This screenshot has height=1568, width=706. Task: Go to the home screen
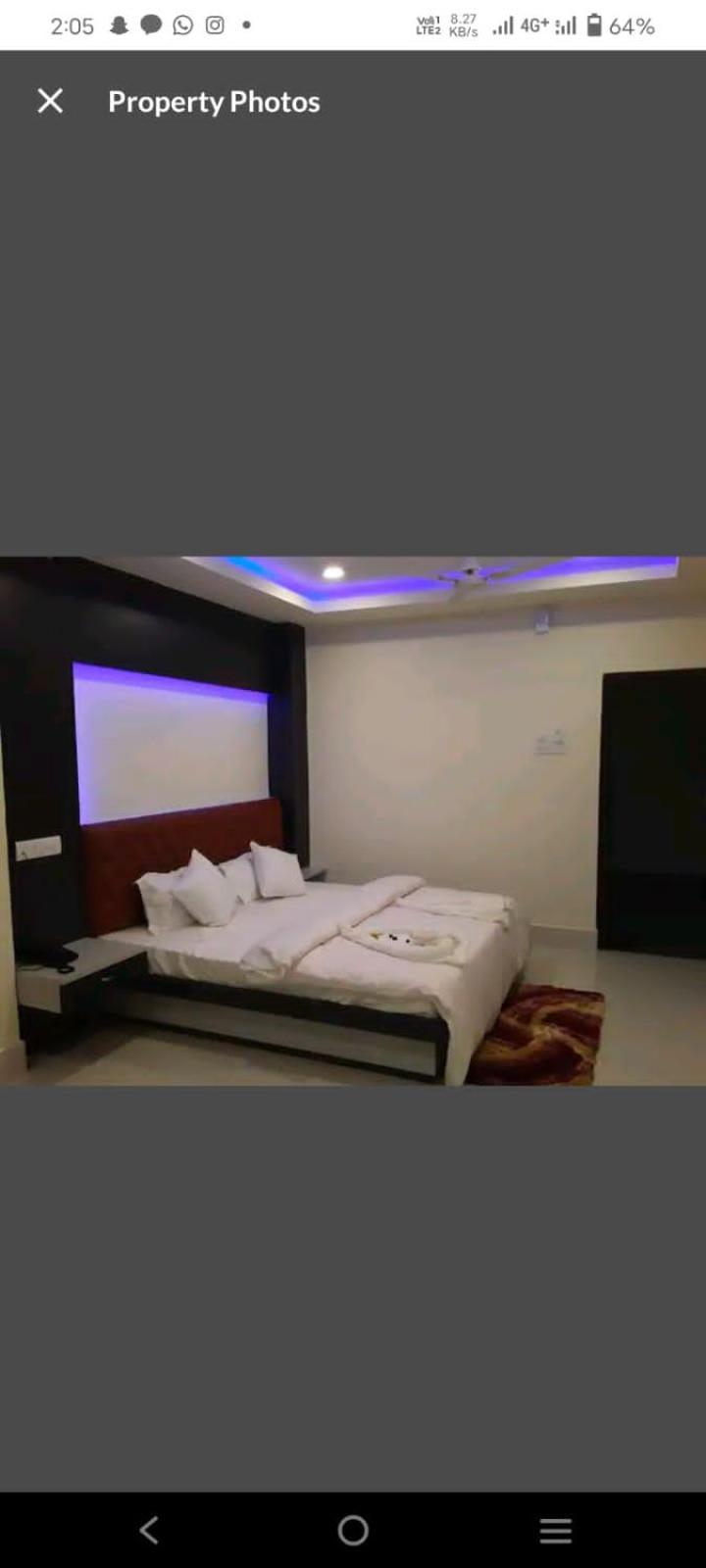pos(353,1530)
